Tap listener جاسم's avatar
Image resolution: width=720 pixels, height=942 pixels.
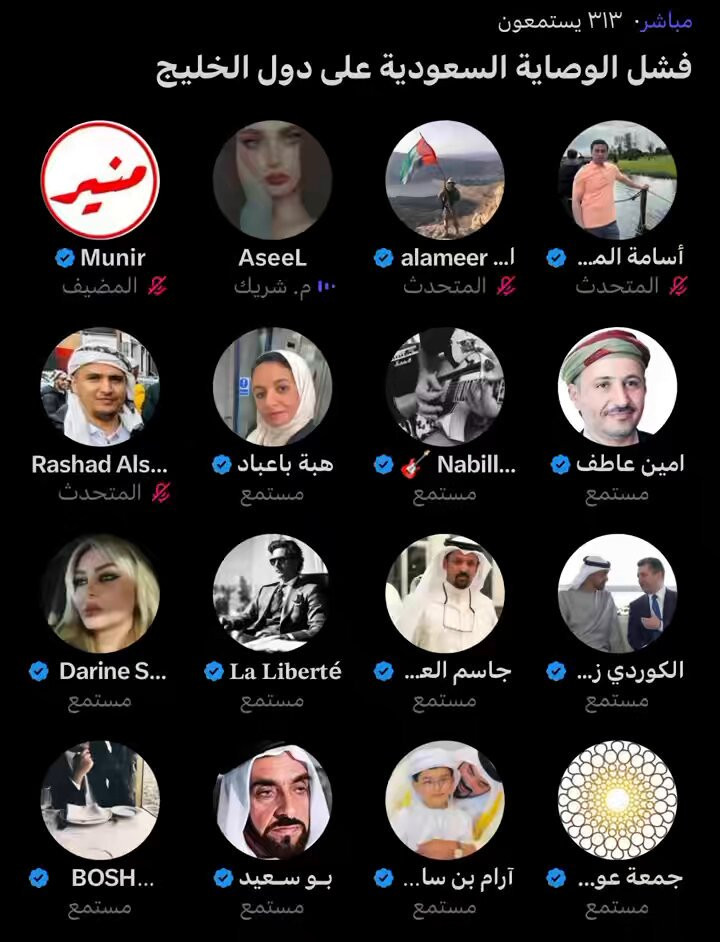coord(445,593)
